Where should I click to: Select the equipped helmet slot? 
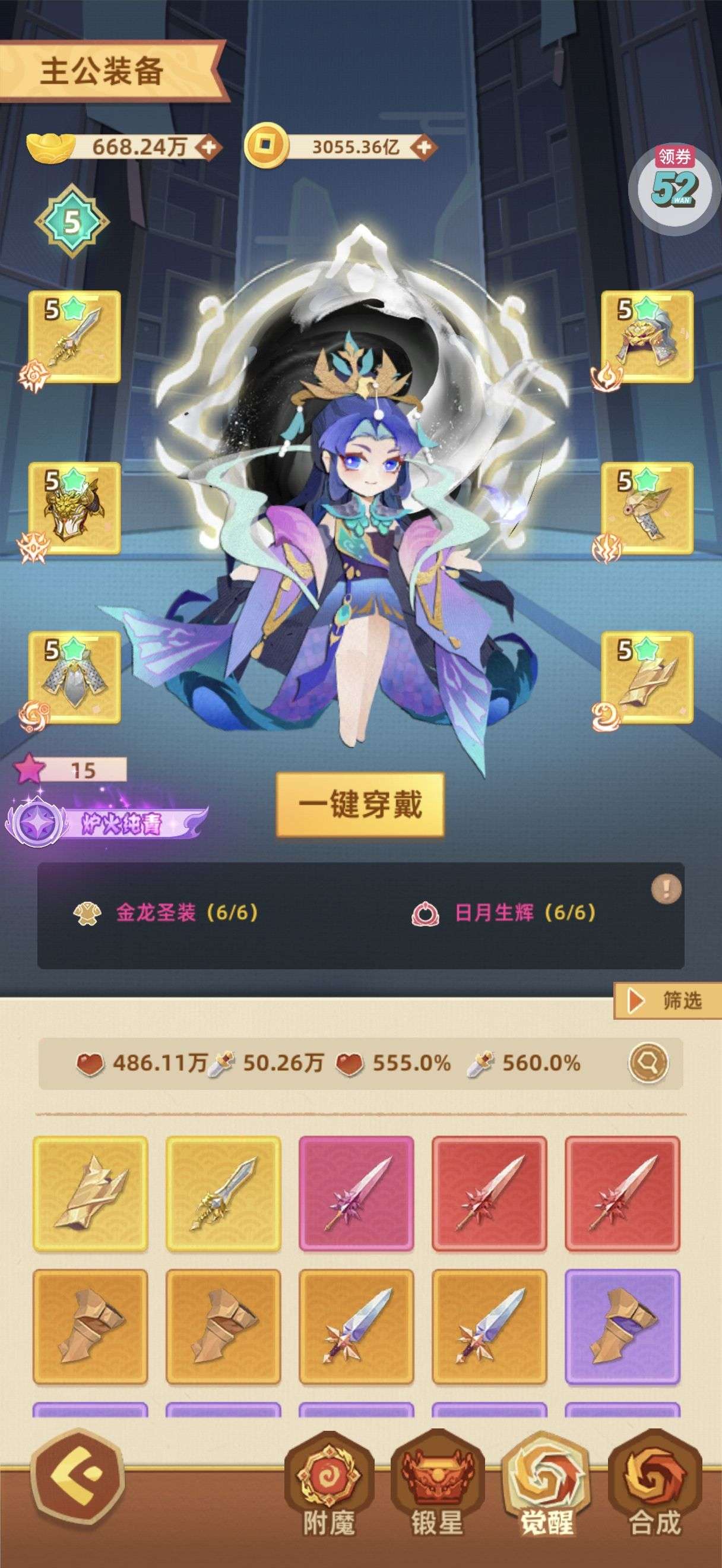[x=647, y=337]
